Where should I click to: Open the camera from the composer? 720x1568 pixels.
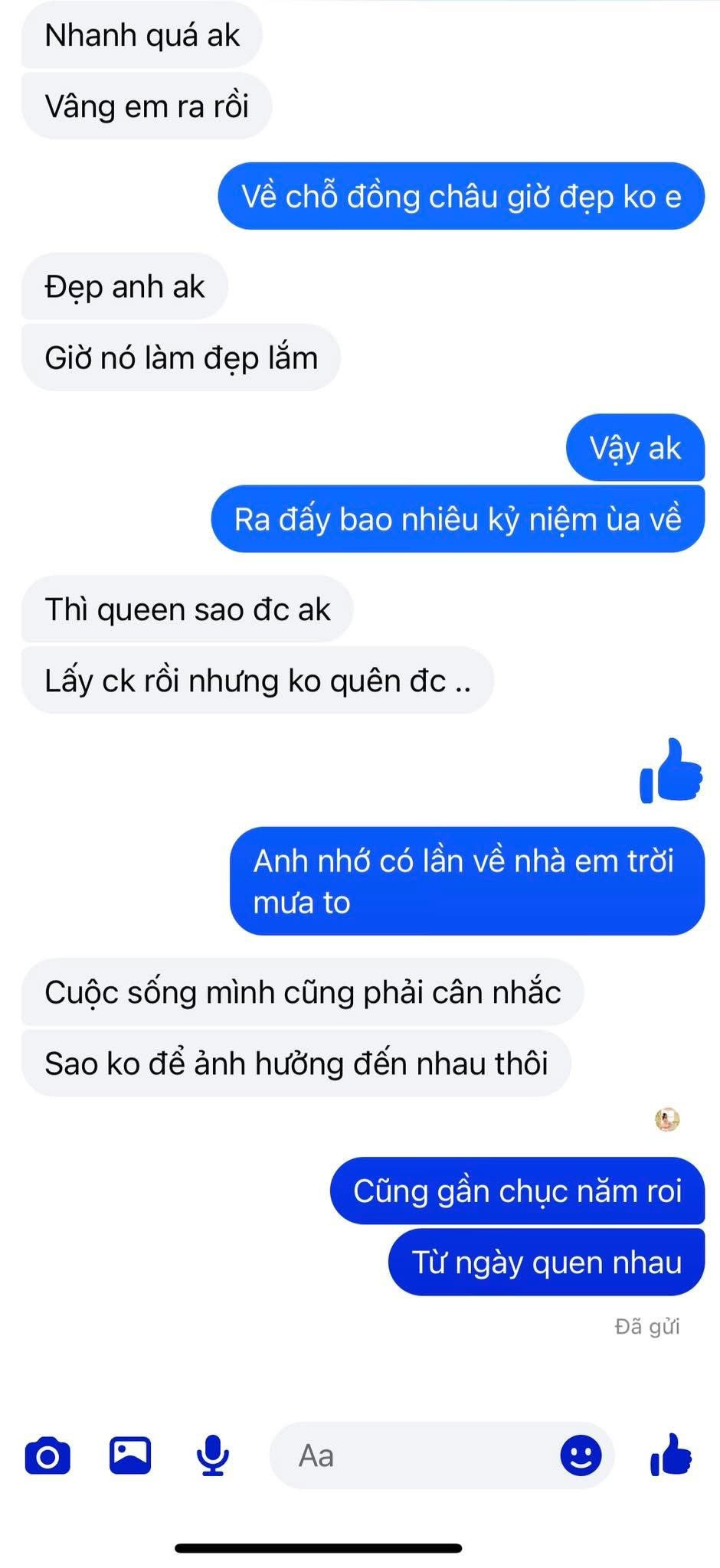coord(47,1455)
